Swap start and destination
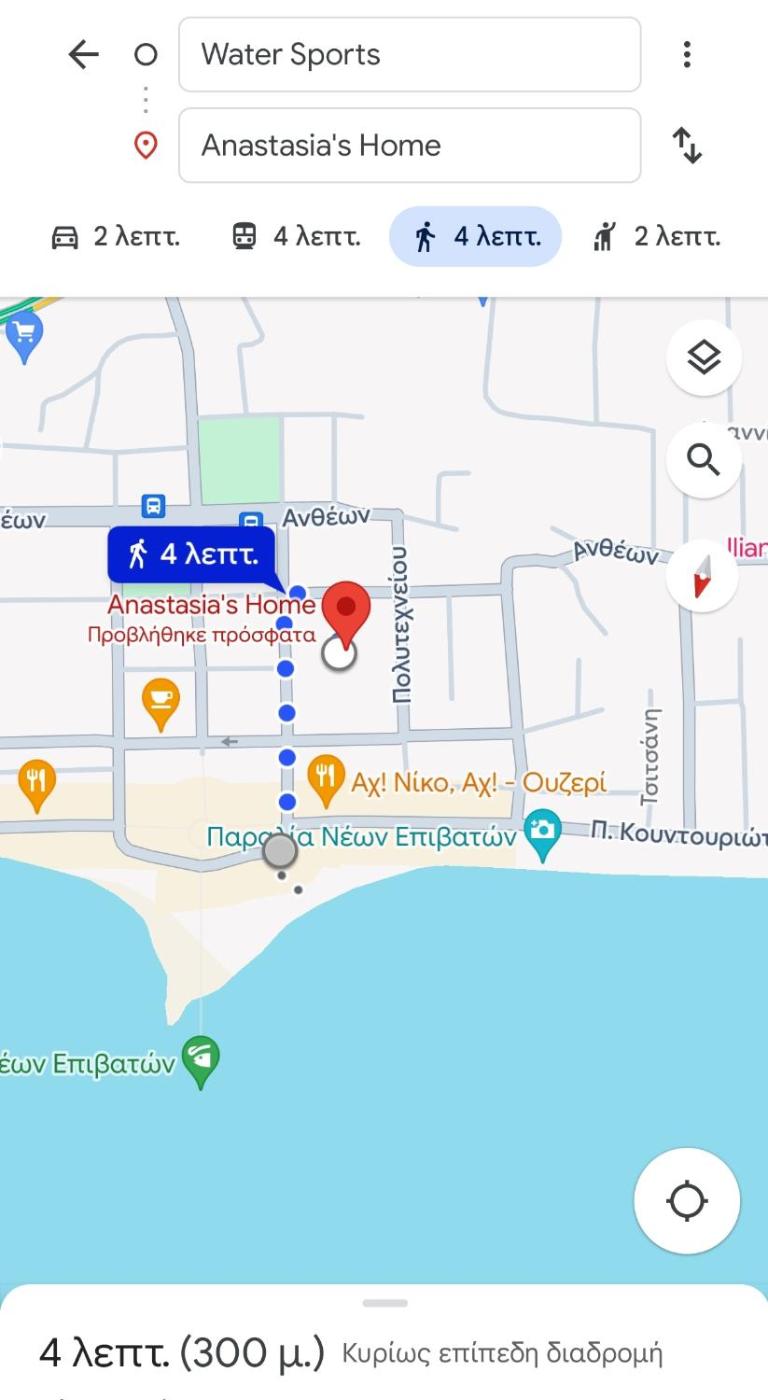 tap(686, 146)
